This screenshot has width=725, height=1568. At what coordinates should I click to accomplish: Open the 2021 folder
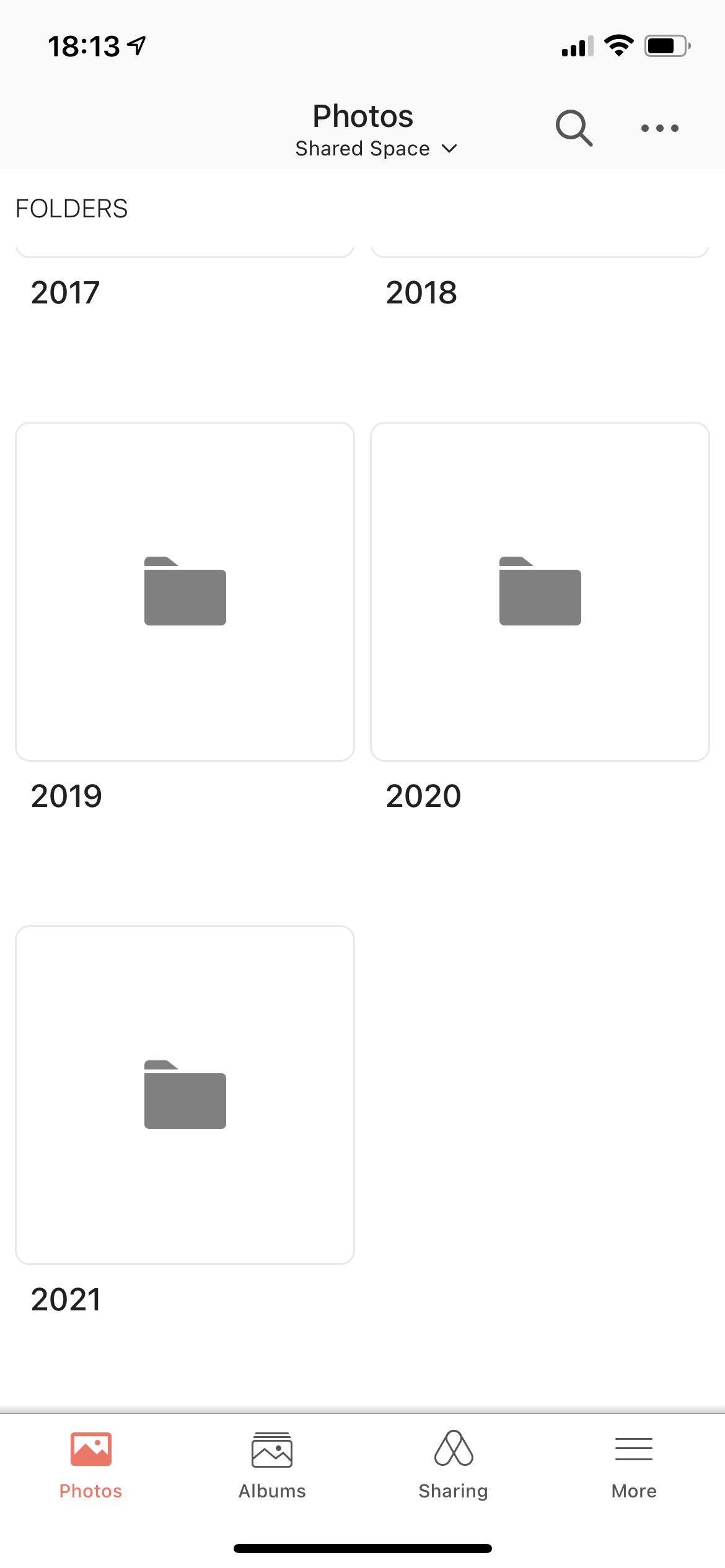185,1095
